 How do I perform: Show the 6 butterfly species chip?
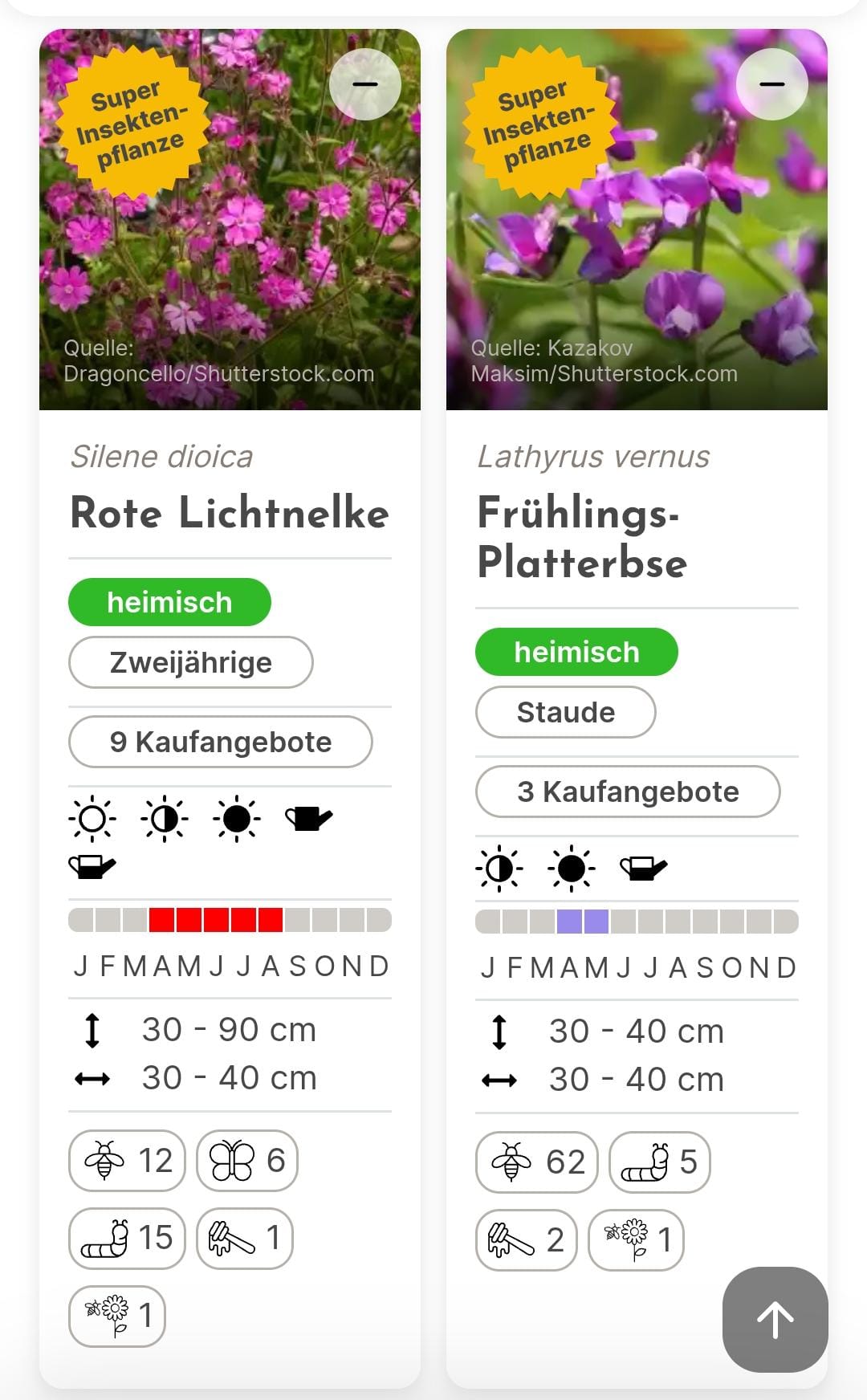[x=246, y=1161]
